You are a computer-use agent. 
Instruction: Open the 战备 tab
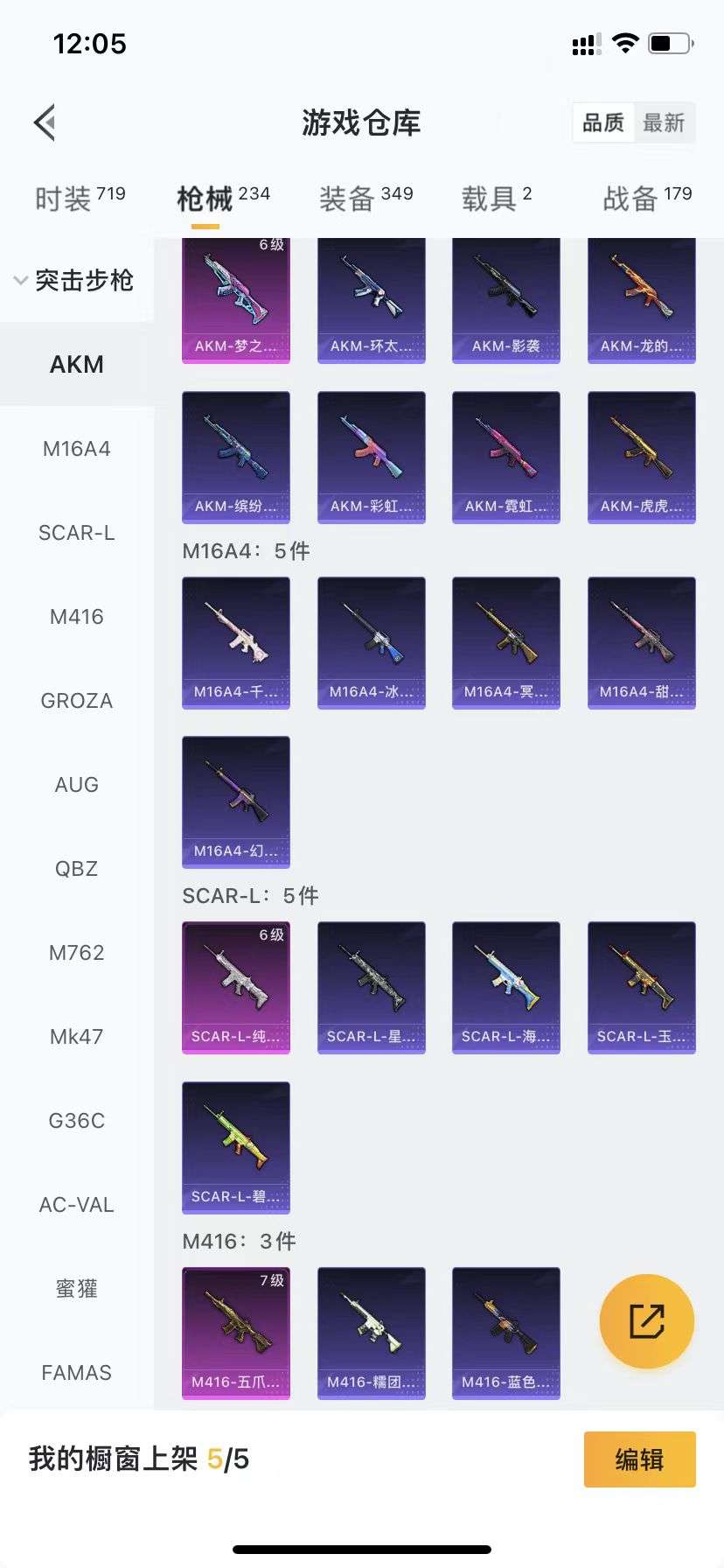[646, 199]
